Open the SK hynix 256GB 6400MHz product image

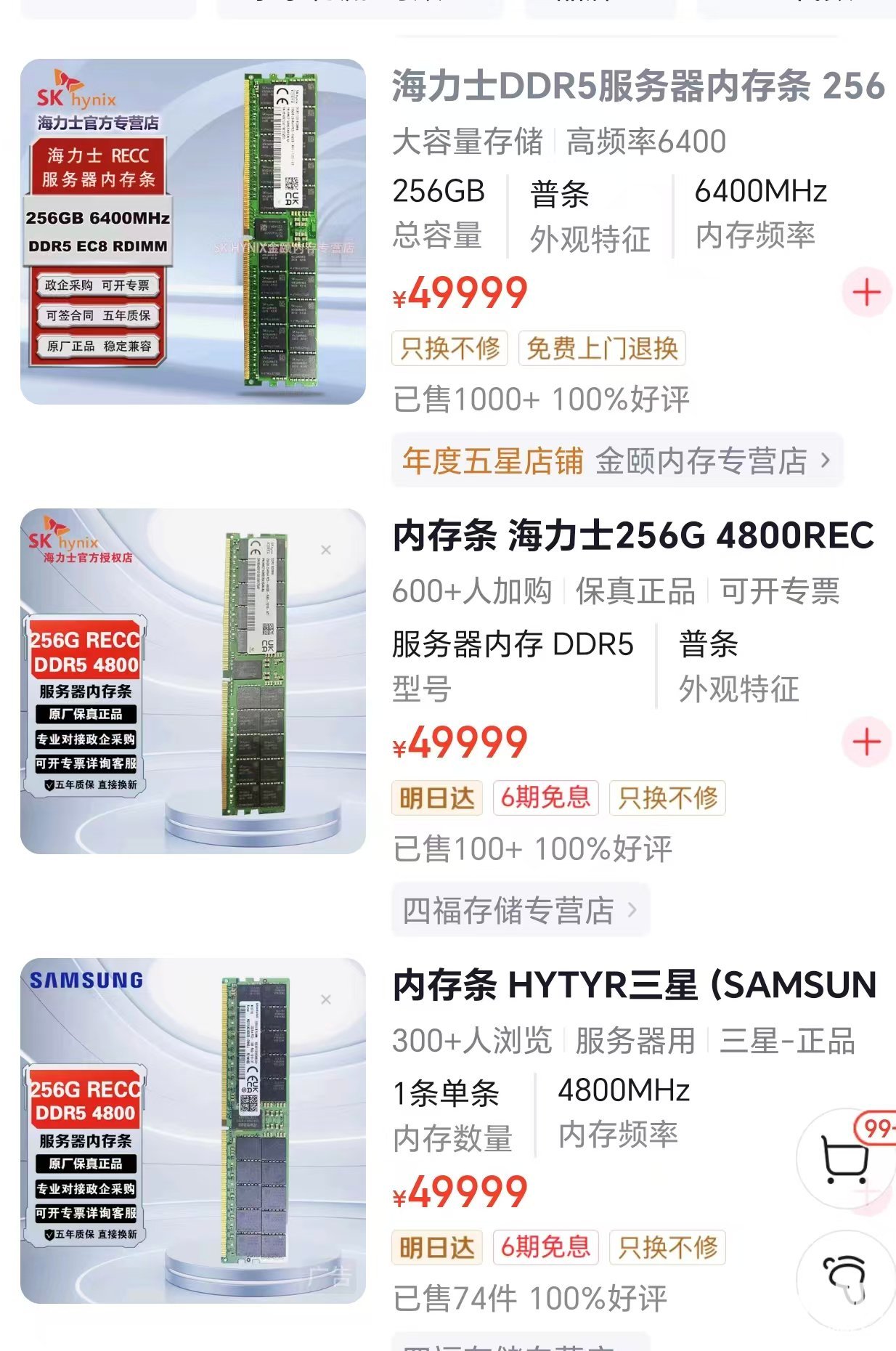pos(192,231)
